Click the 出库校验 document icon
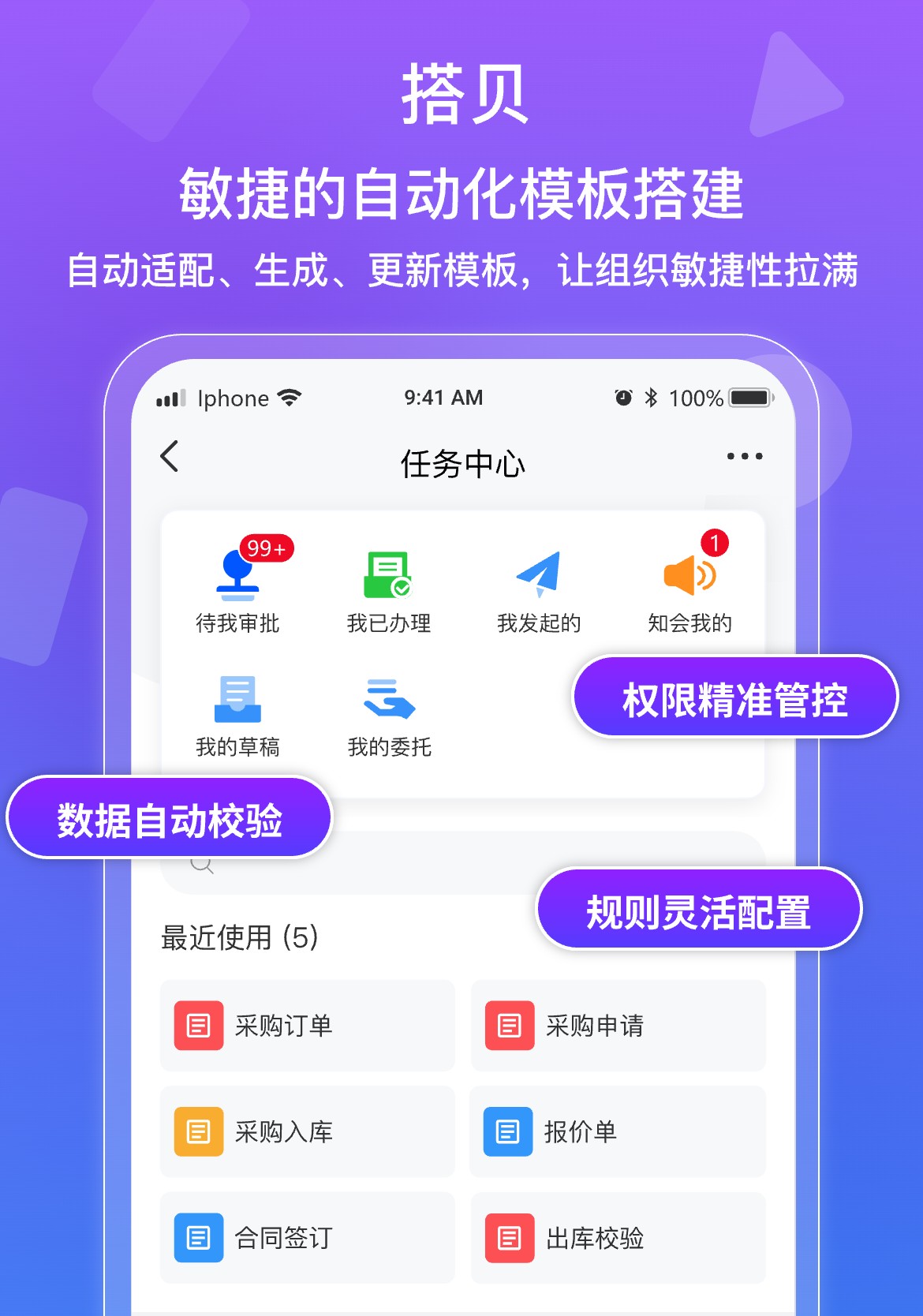923x1316 pixels. [507, 1239]
